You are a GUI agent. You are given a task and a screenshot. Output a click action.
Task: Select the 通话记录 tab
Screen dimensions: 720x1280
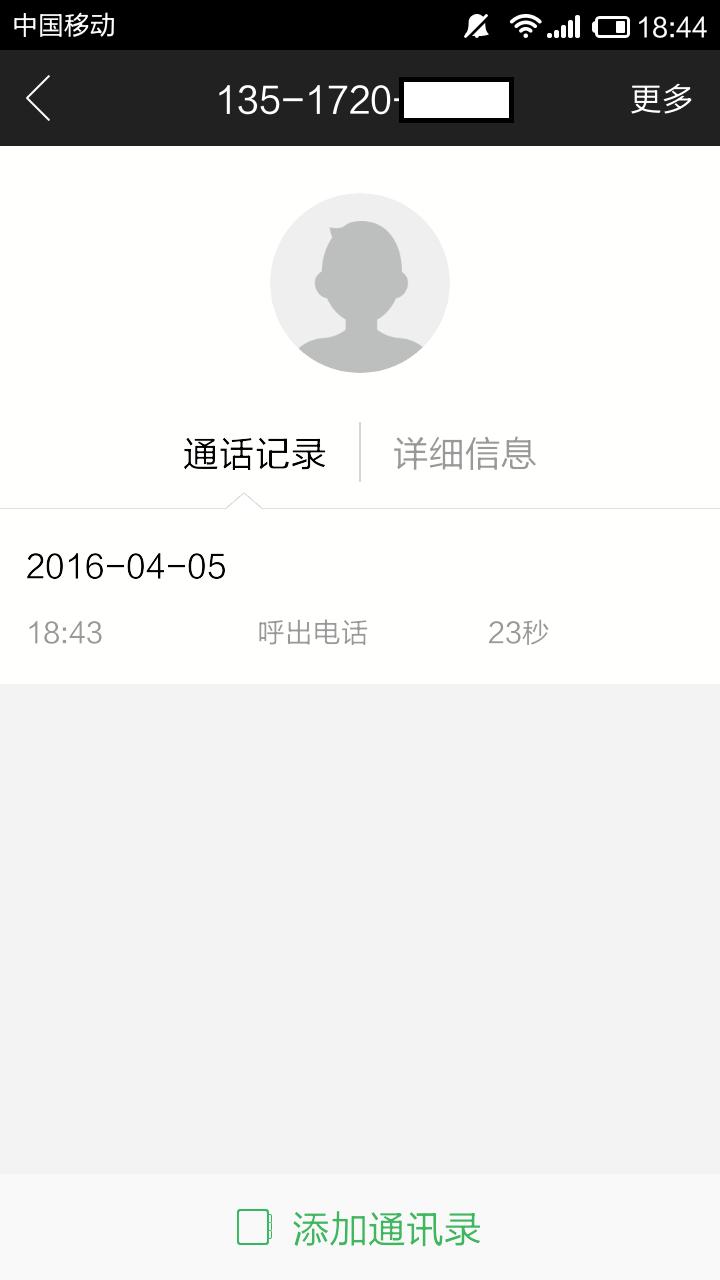click(255, 453)
